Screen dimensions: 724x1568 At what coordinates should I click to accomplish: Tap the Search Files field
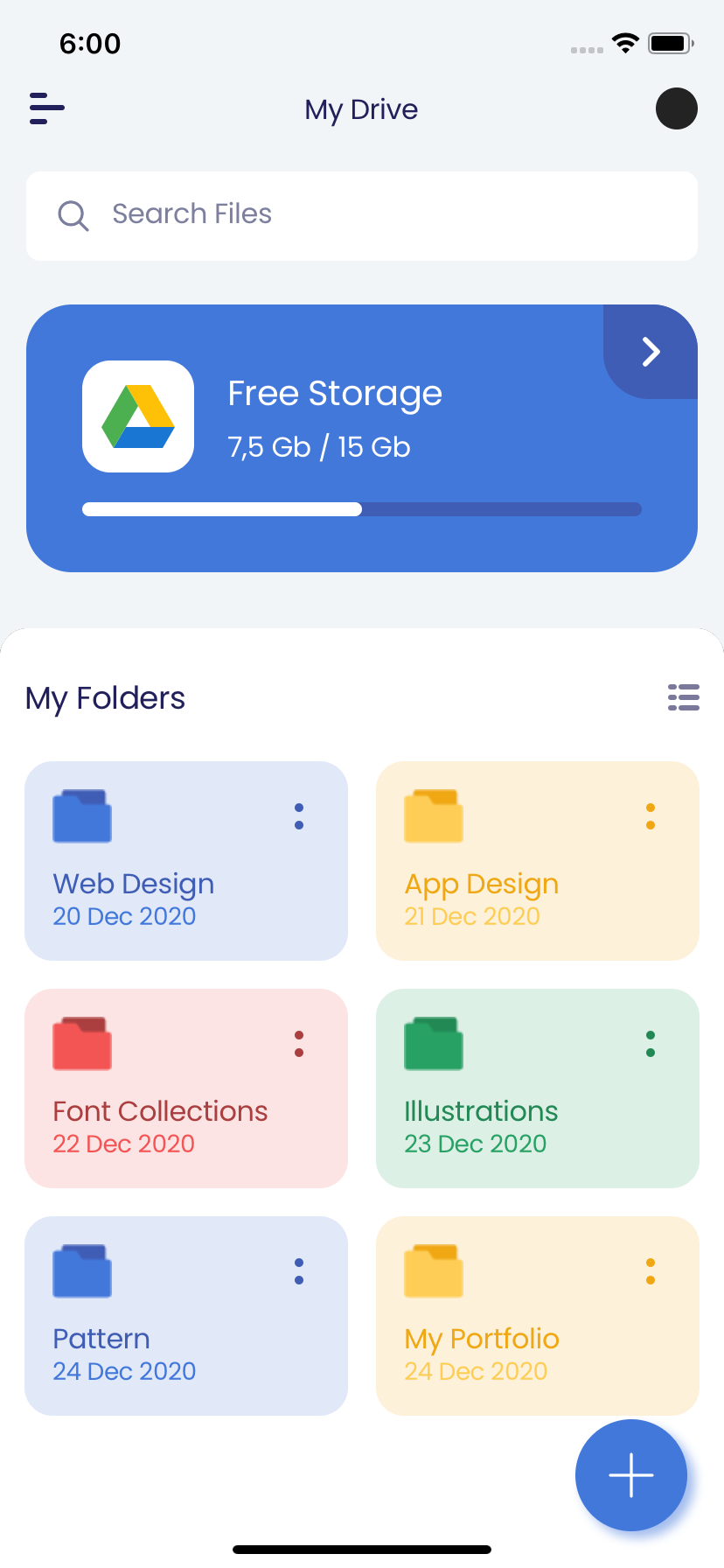point(362,215)
